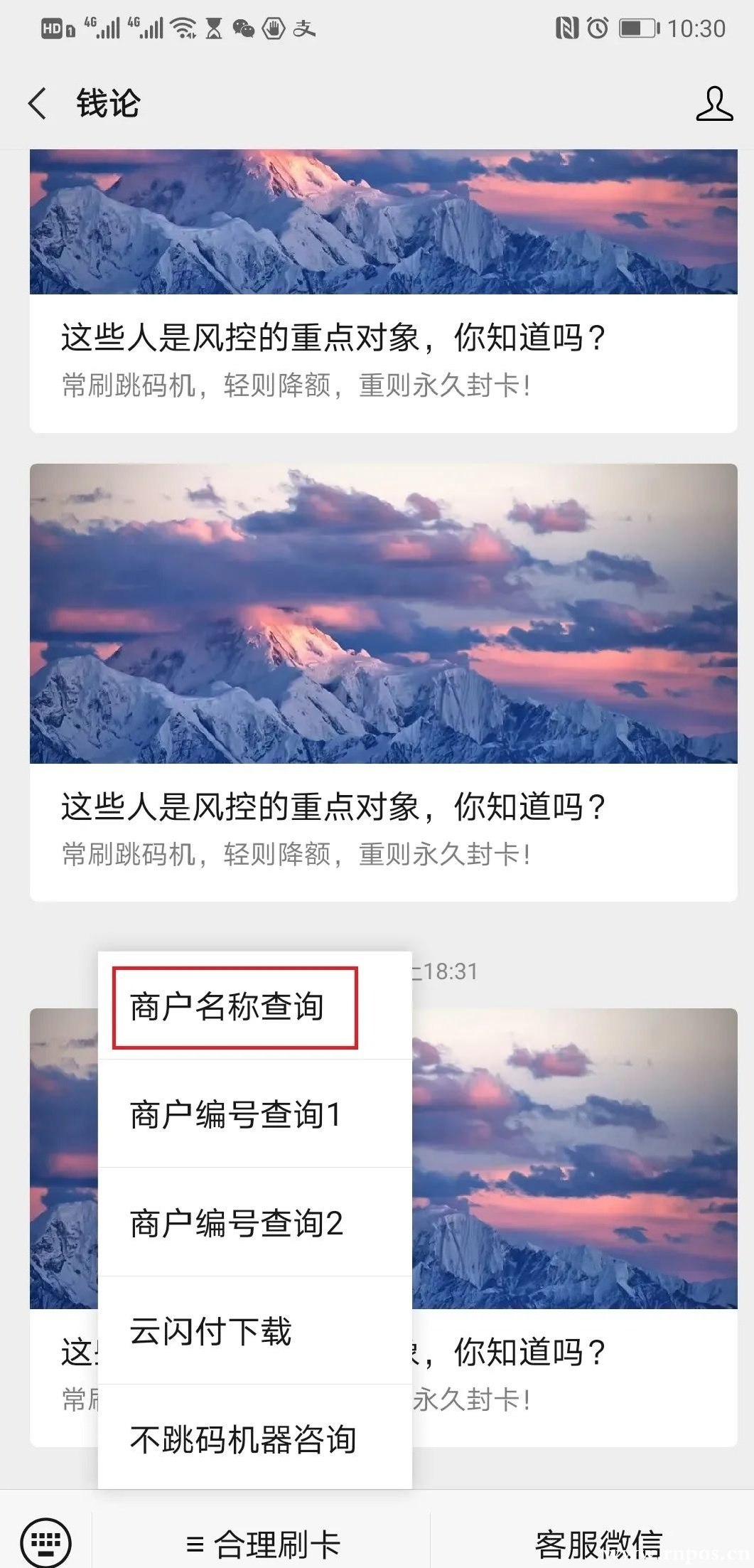This screenshot has height=1568, width=754.
Task: Choose 商户编号查询2 option
Action: click(x=237, y=1223)
